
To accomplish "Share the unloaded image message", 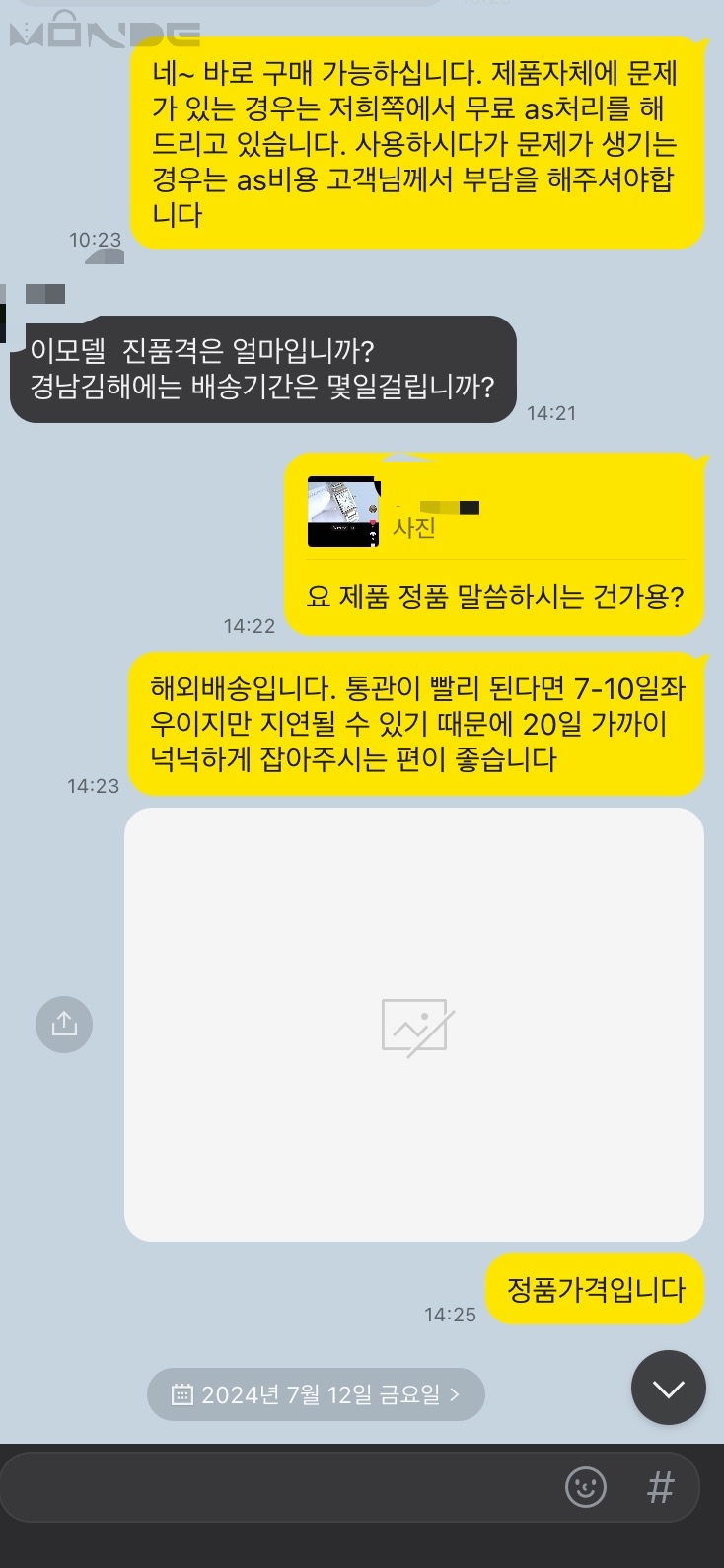I will (x=64, y=1024).
